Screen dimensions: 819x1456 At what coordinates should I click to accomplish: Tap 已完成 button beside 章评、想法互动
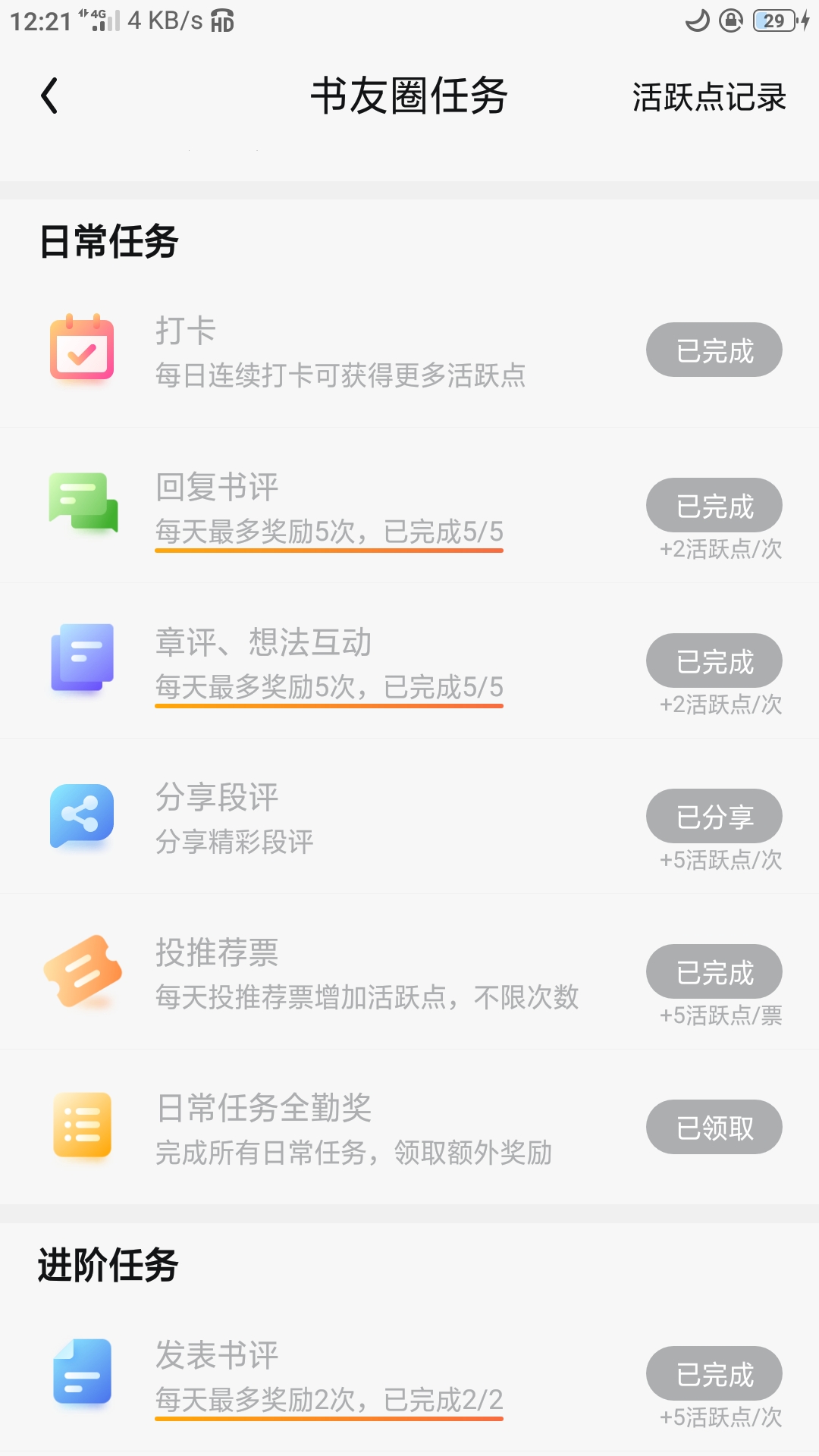714,661
